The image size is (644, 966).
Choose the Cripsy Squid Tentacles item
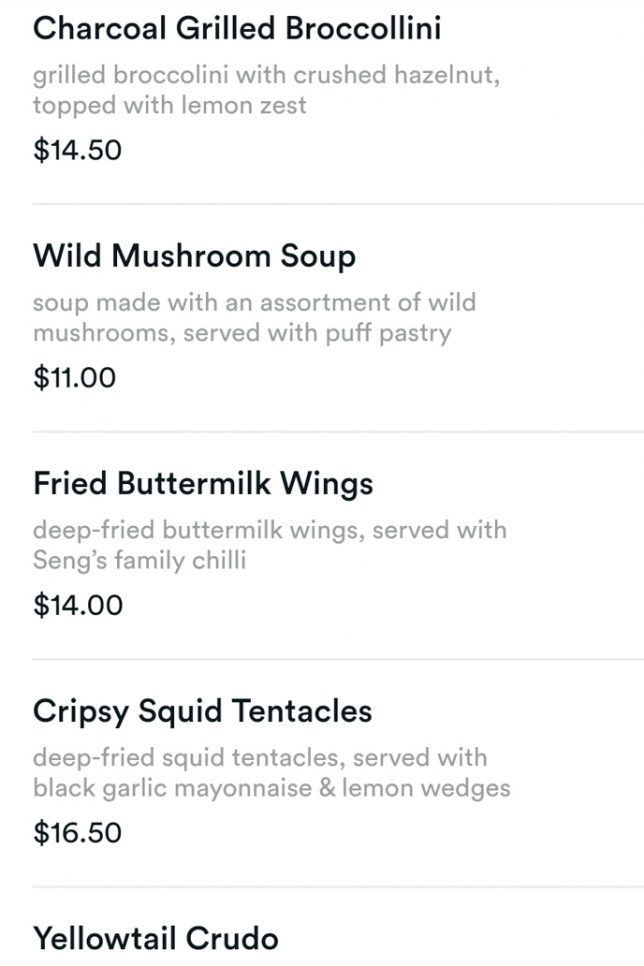coord(202,711)
